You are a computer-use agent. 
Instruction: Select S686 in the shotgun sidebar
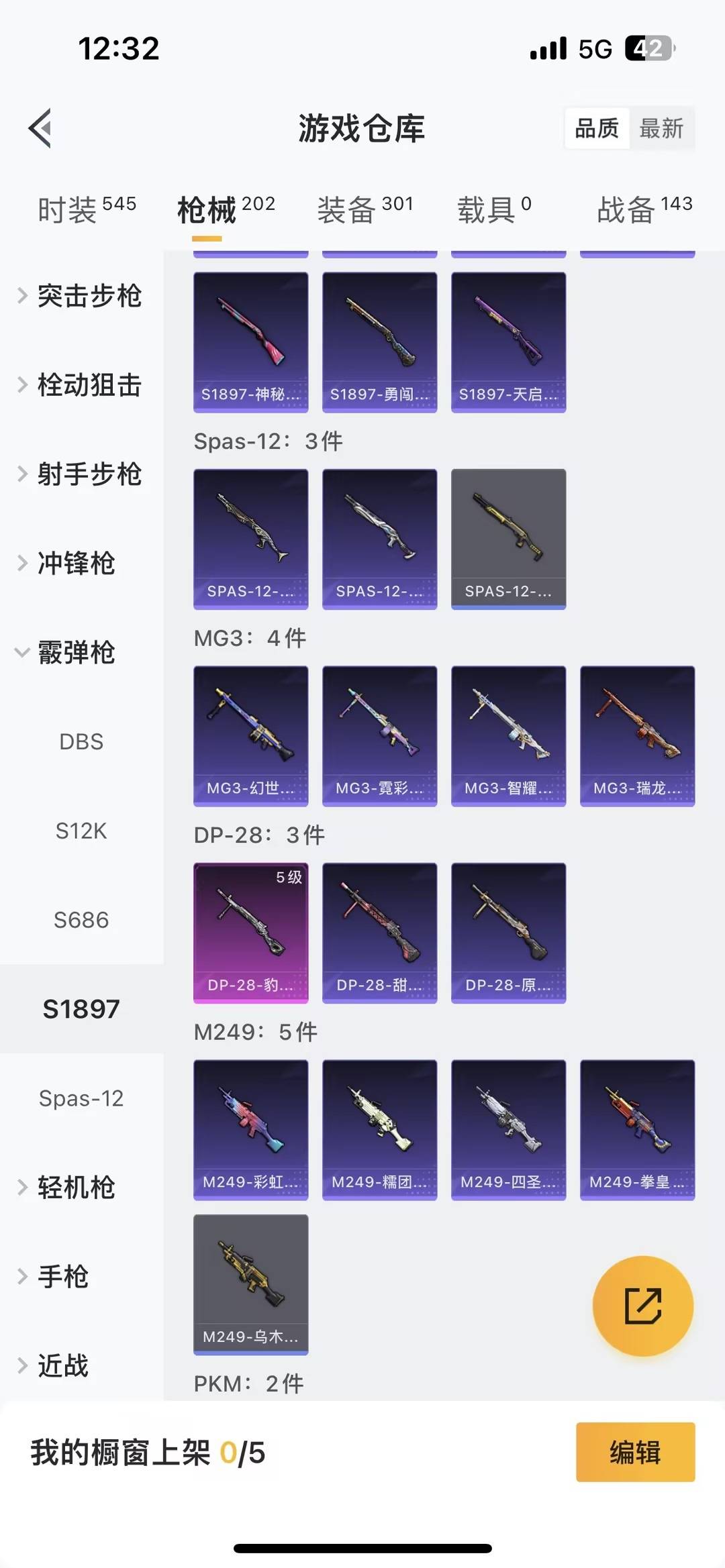click(x=82, y=920)
